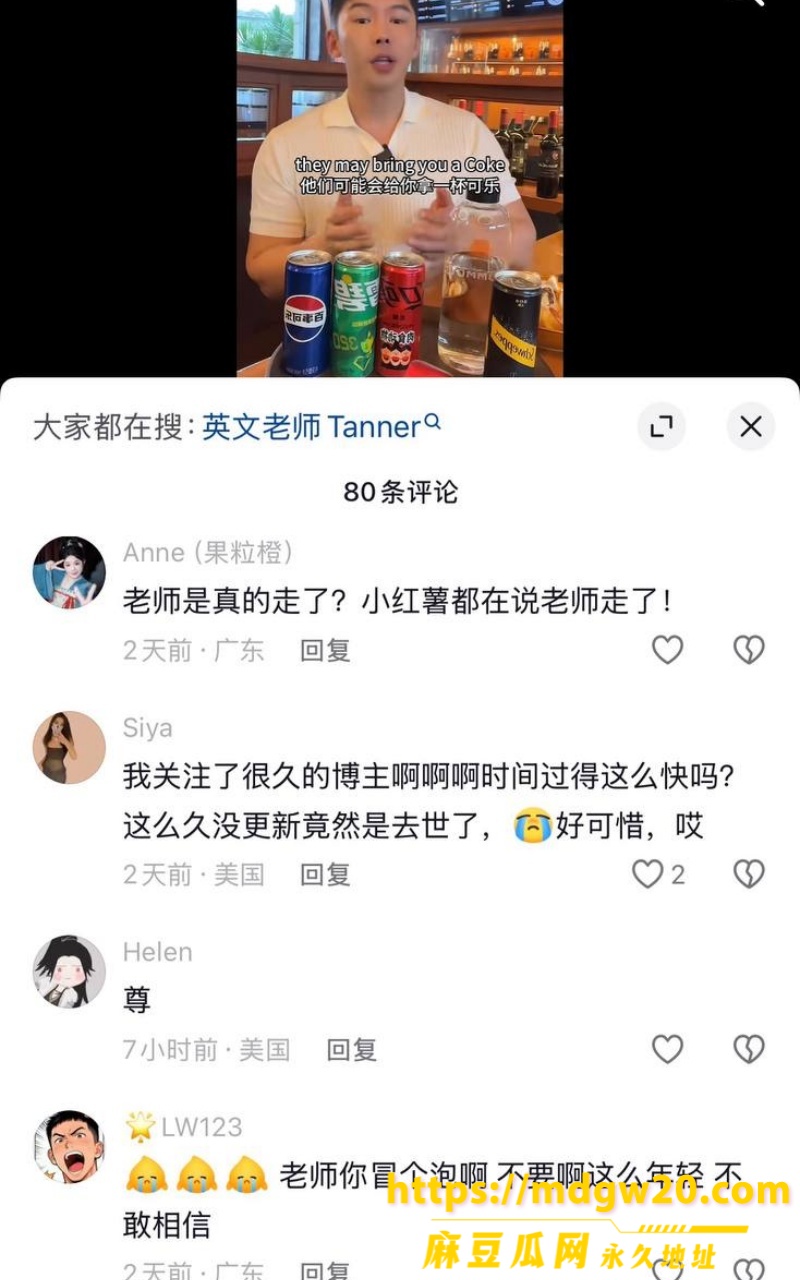Reply to Helen's comment
The width and height of the screenshot is (800, 1280).
coord(351,1049)
